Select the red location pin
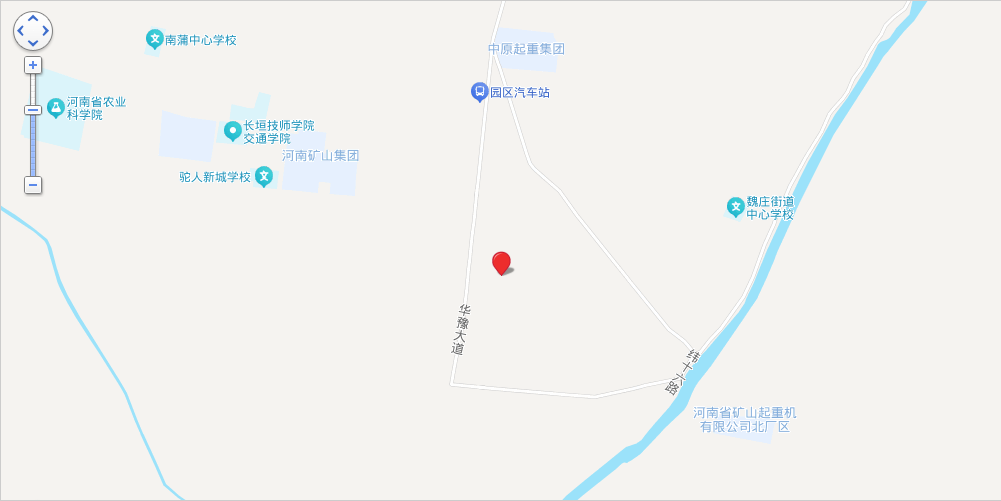 coord(501,263)
